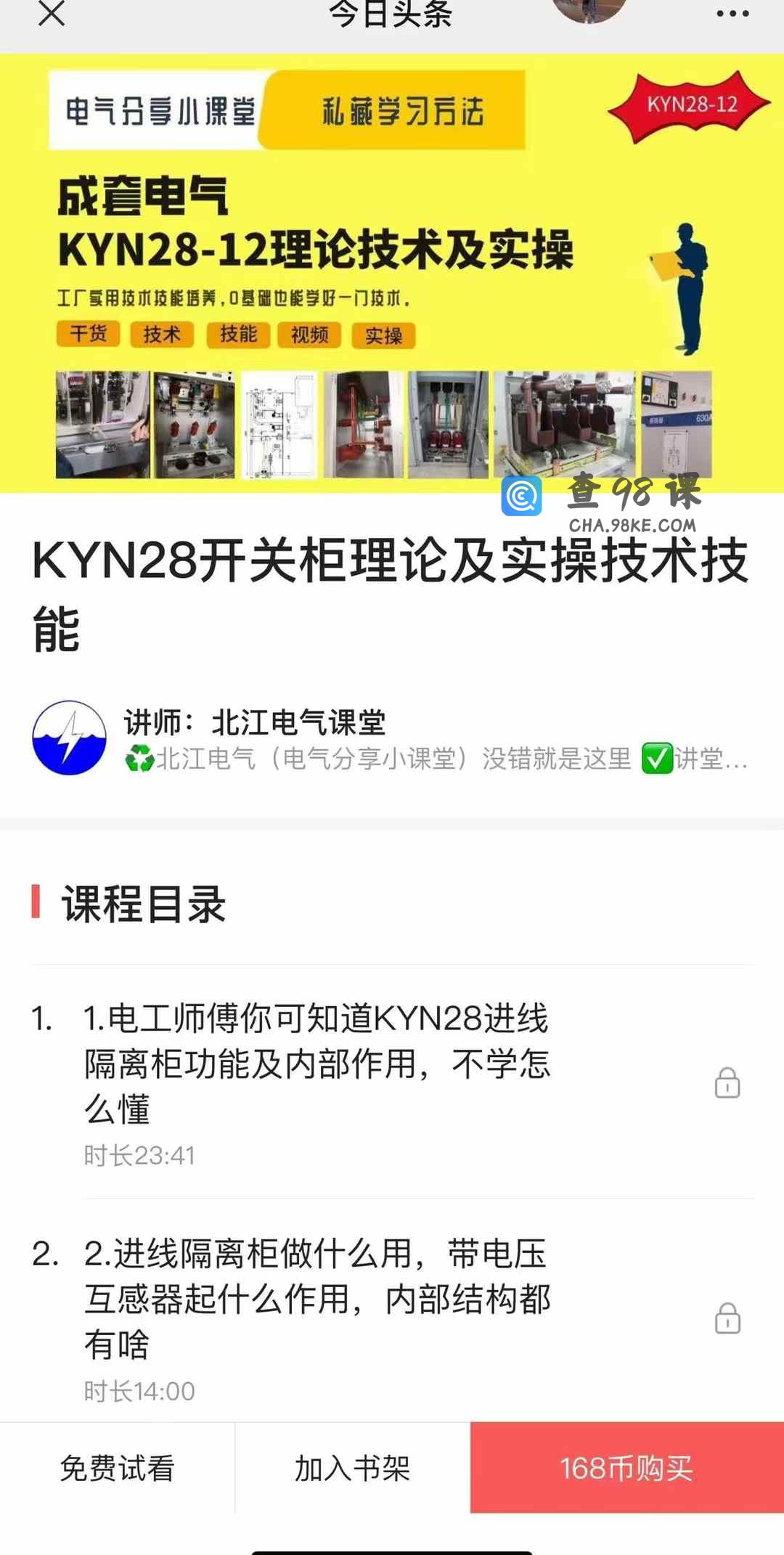
Task: Open the three-dot overflow menu
Action: click(x=732, y=13)
